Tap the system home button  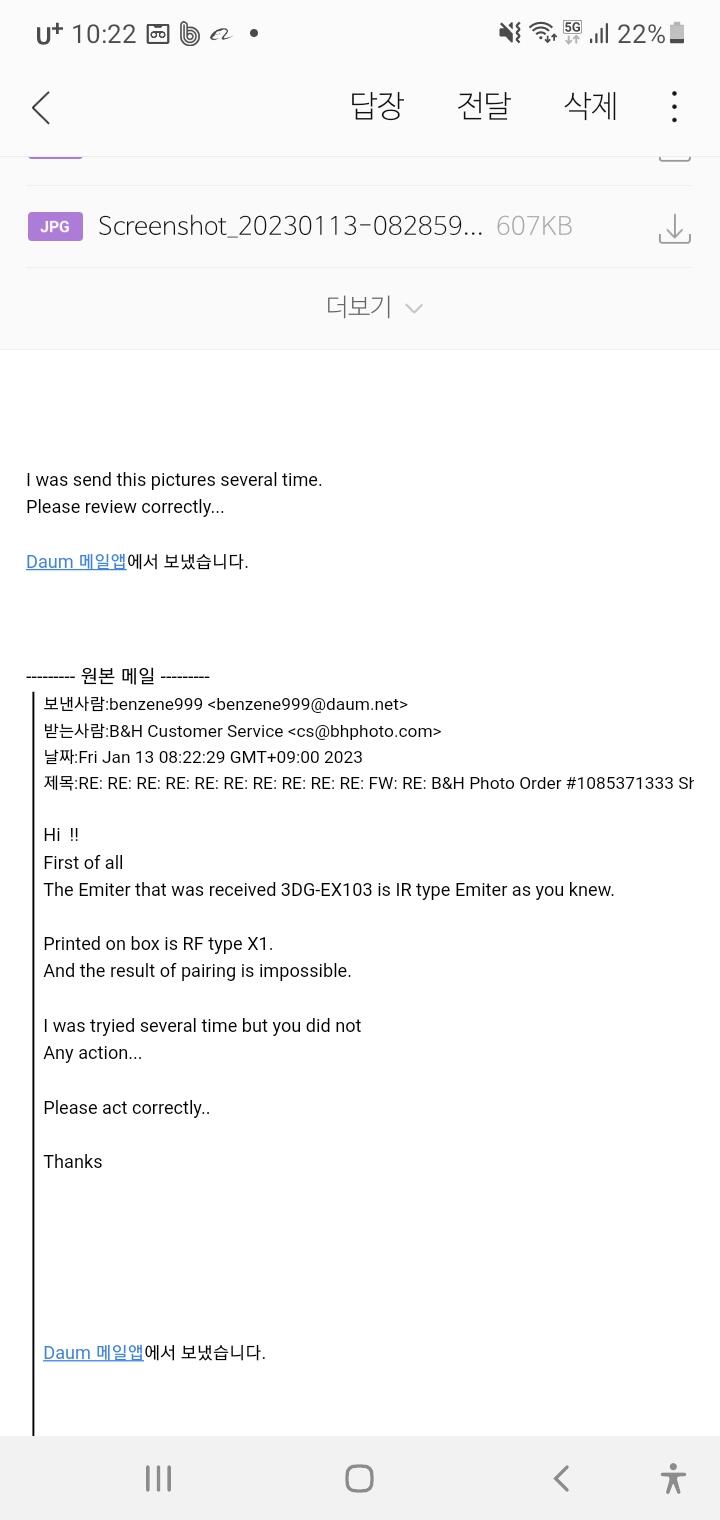point(359,1478)
